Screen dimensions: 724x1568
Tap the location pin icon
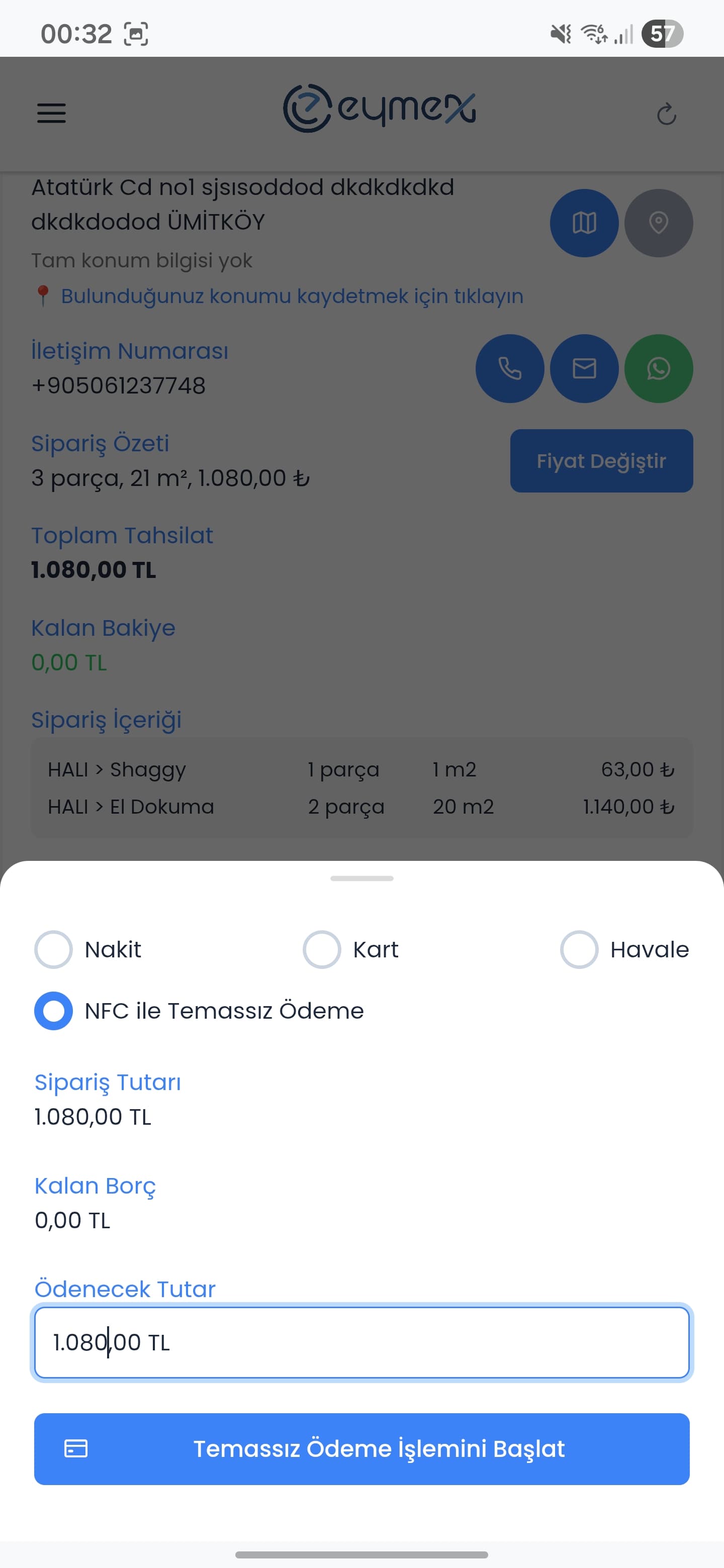click(x=658, y=223)
